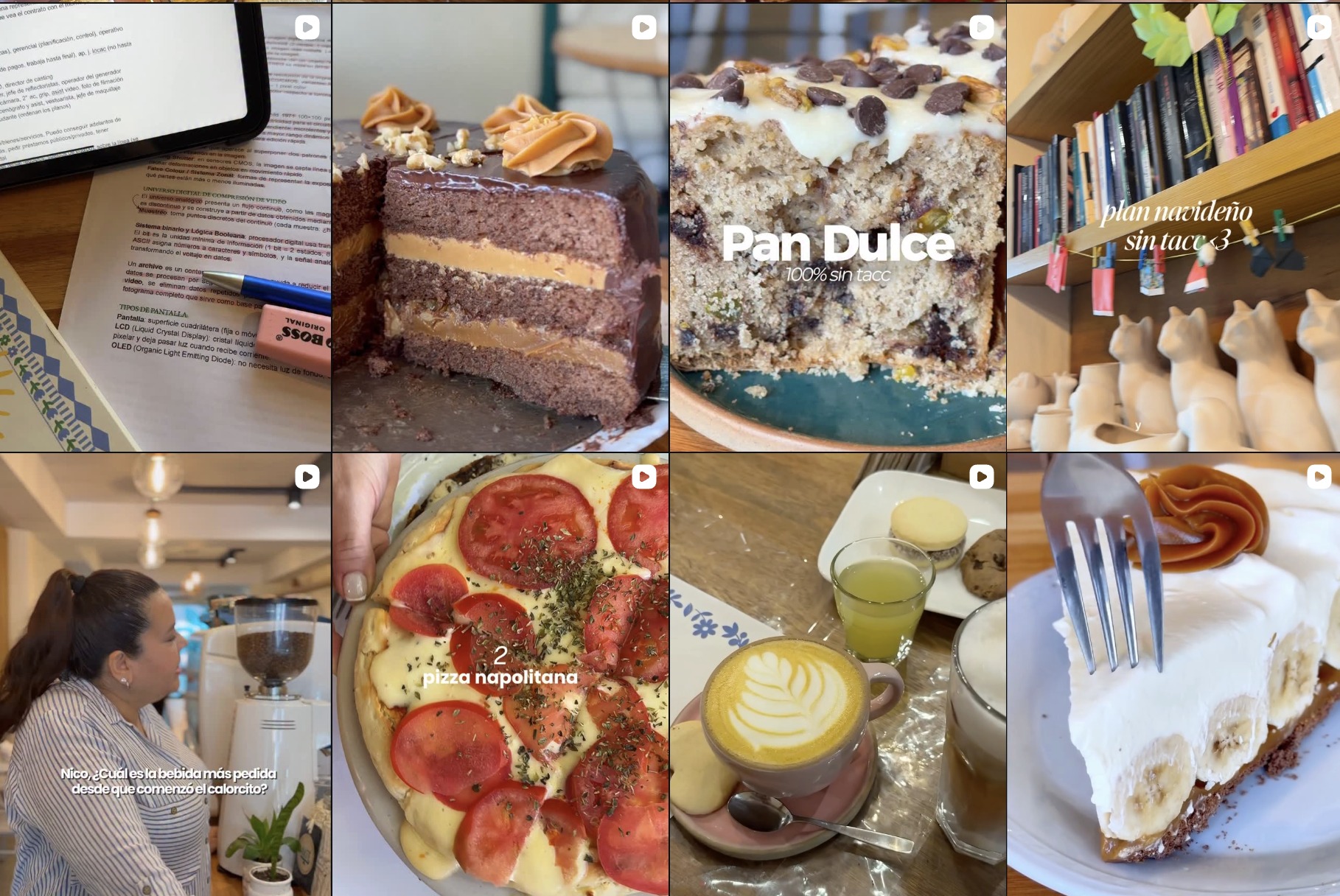
Task: Open the latte and juice table reel
Action: click(837, 674)
